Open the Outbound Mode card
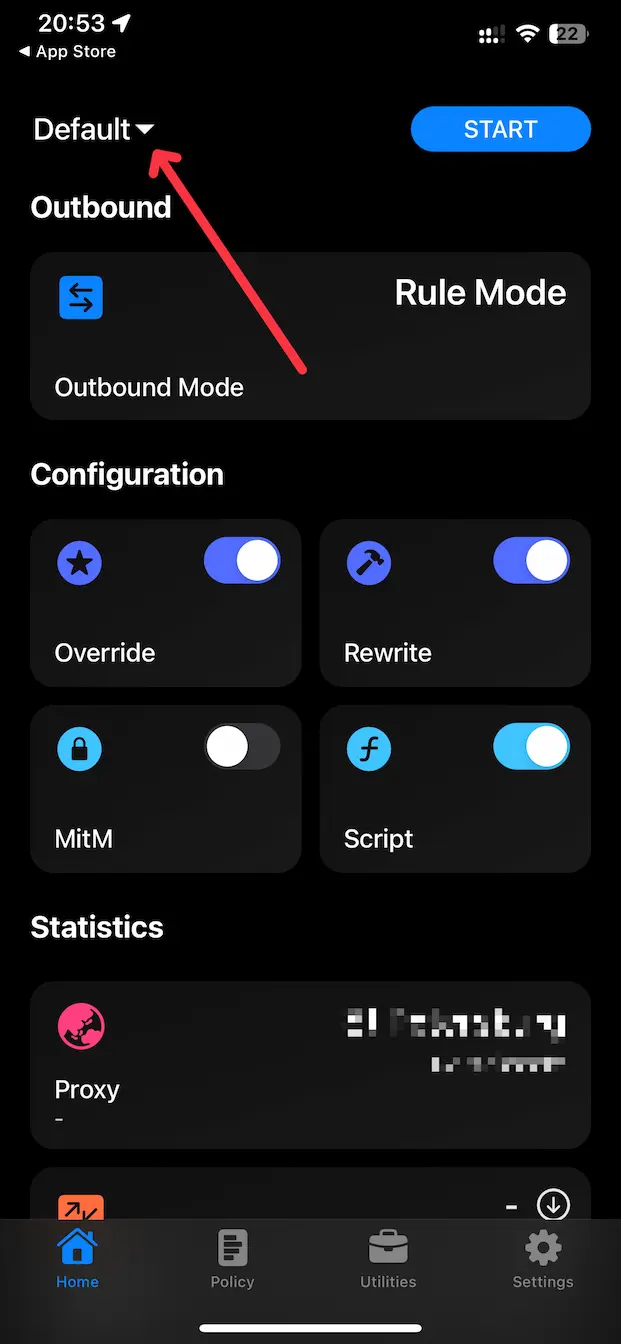This screenshot has width=621, height=1344. [x=310, y=335]
